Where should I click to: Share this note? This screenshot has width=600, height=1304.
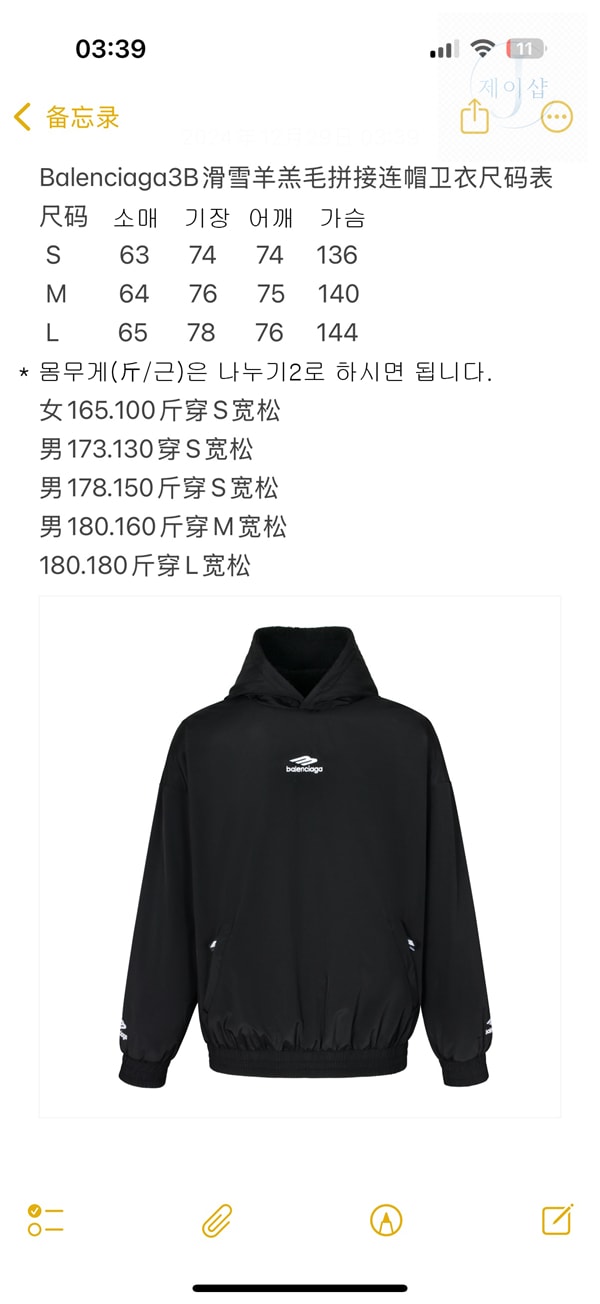[475, 116]
